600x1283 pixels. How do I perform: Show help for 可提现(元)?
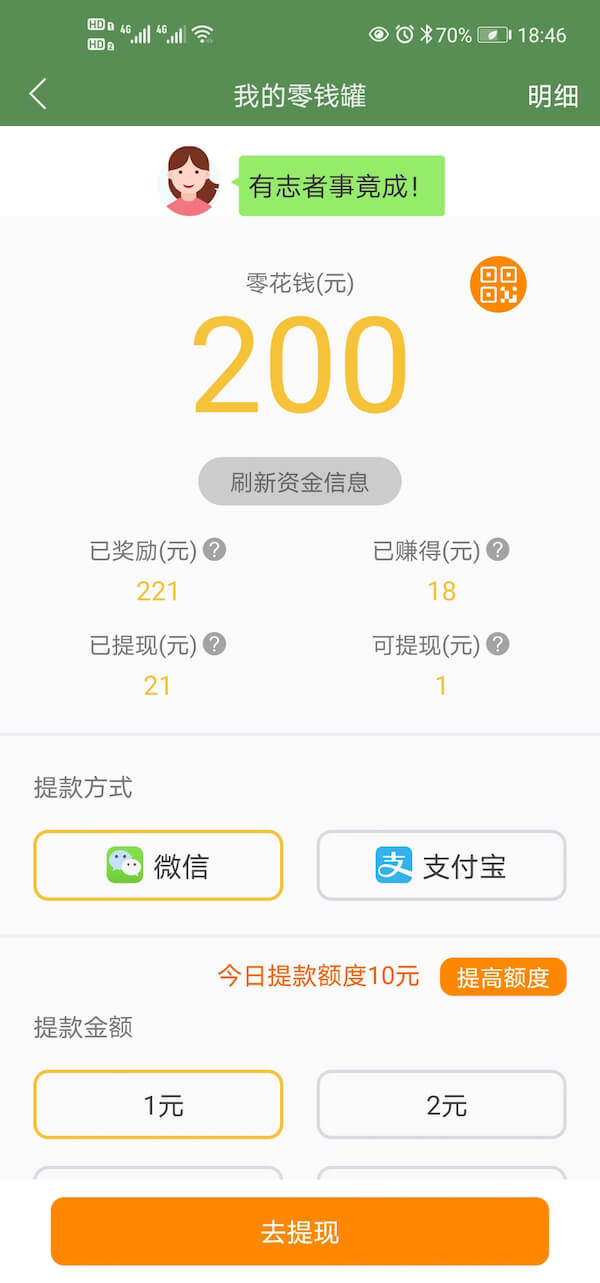pyautogui.click(x=498, y=644)
